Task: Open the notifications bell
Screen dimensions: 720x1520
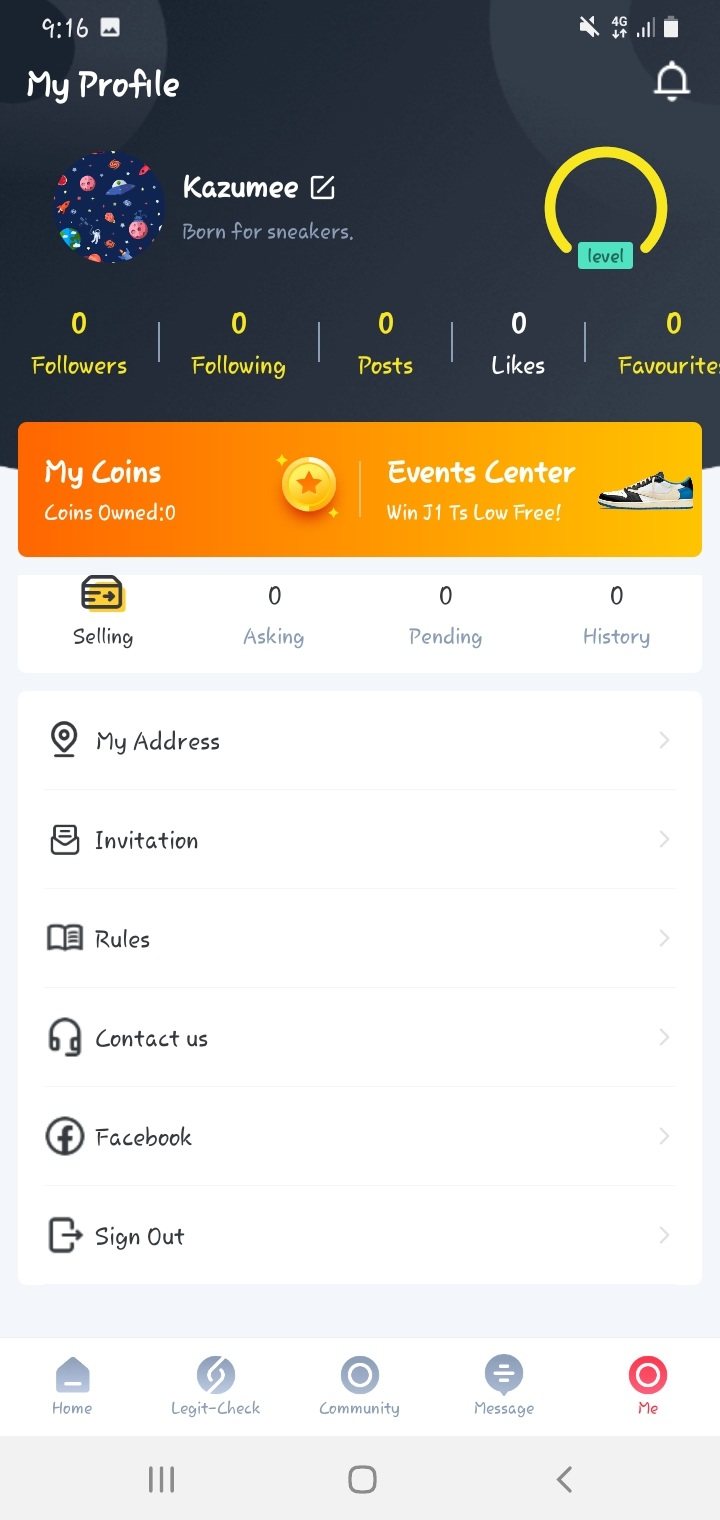Action: click(x=672, y=82)
